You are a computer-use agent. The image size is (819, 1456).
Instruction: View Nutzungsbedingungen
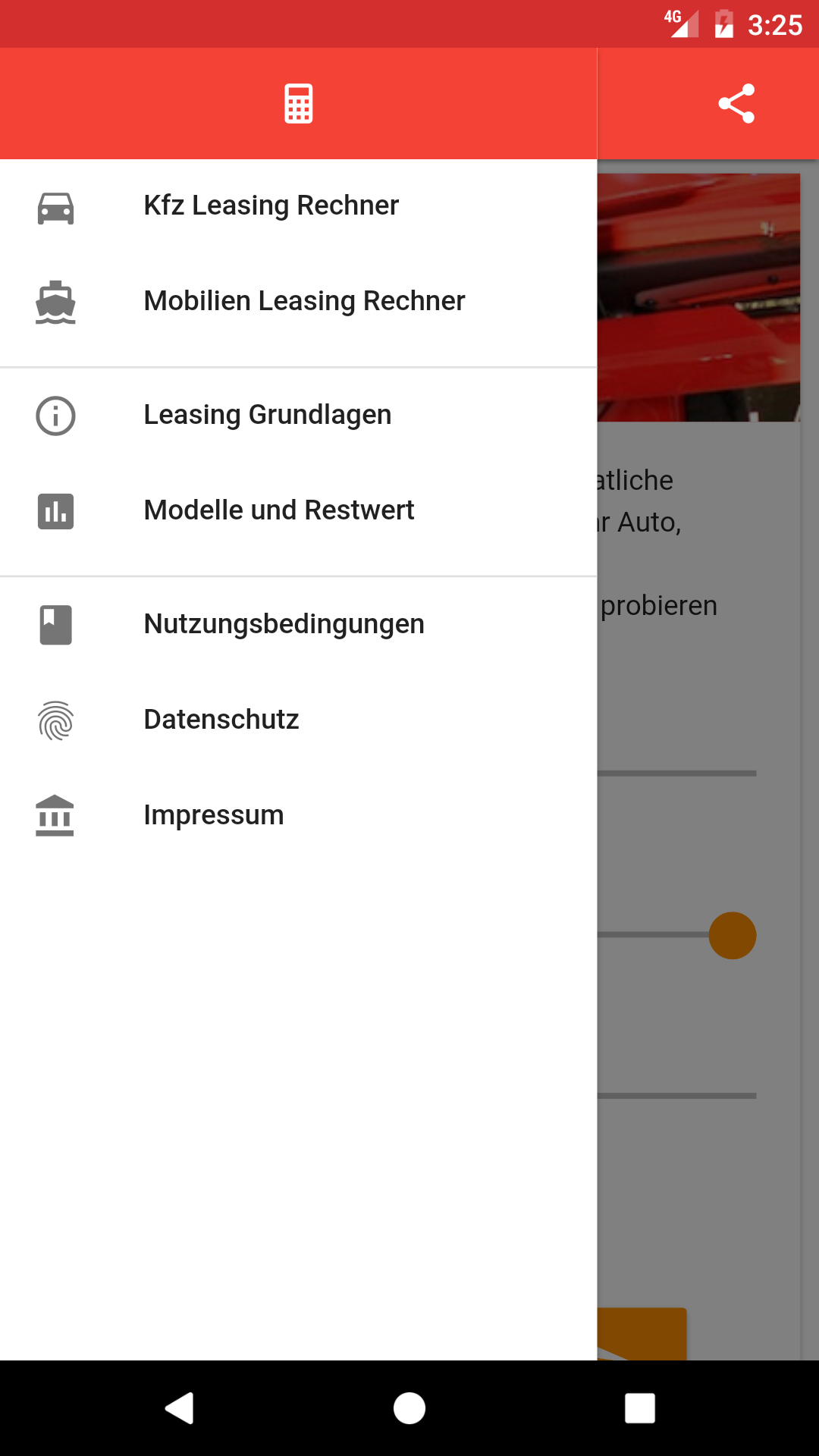[284, 625]
